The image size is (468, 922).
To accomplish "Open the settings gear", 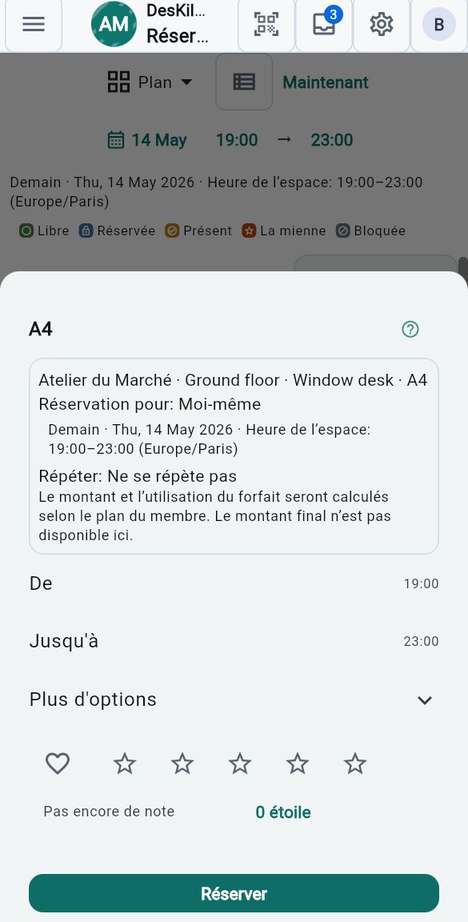I will 381,24.
